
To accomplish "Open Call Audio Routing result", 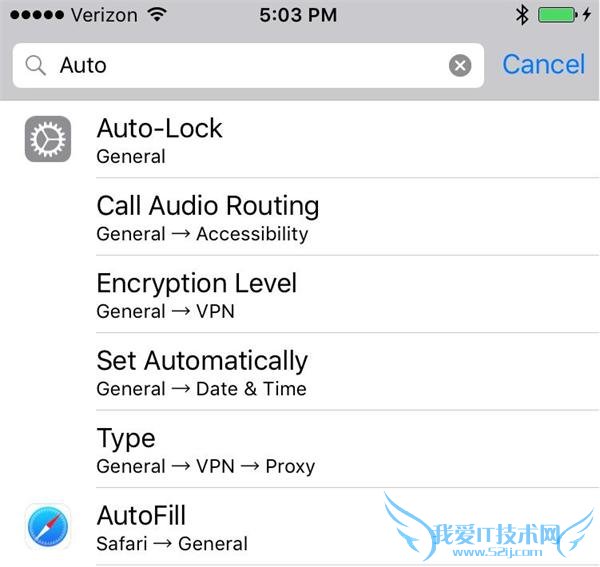I will pyautogui.click(x=300, y=217).
